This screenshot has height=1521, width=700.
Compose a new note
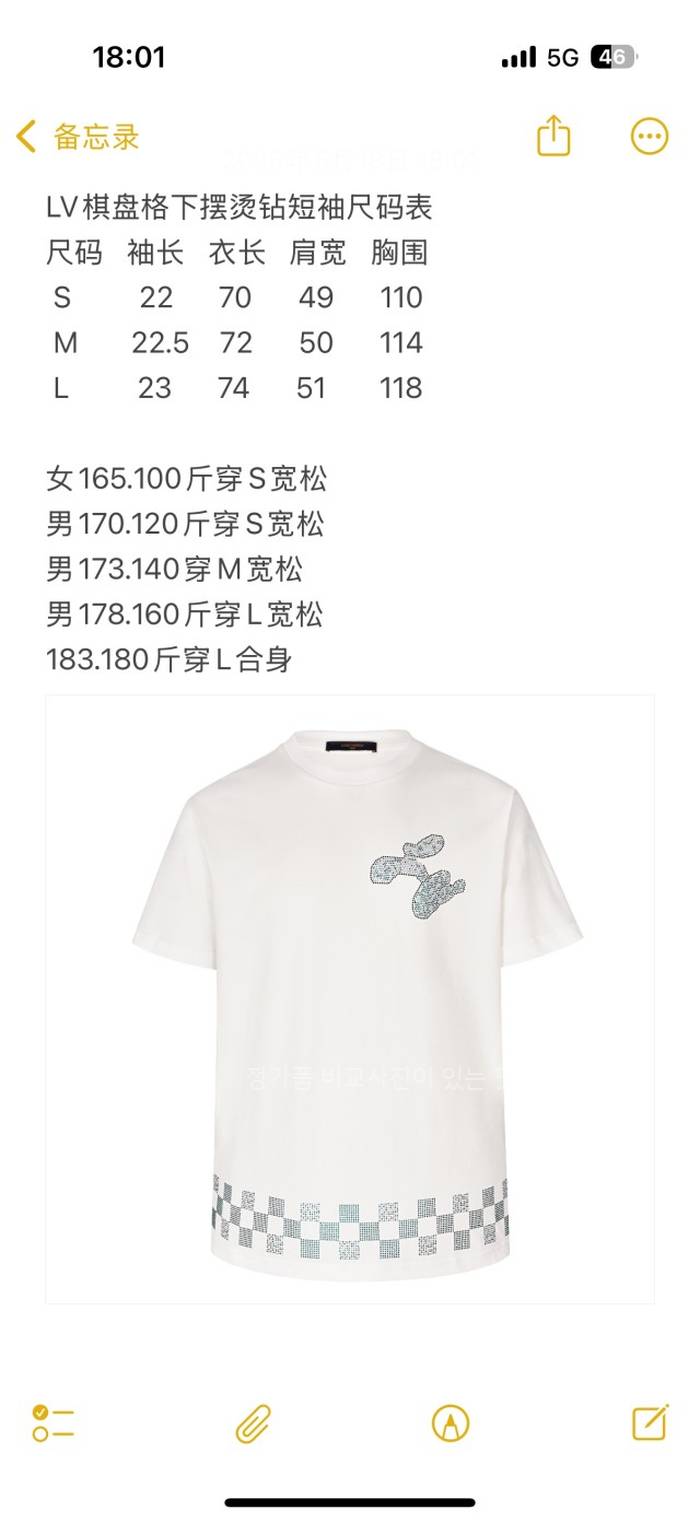point(650,1421)
